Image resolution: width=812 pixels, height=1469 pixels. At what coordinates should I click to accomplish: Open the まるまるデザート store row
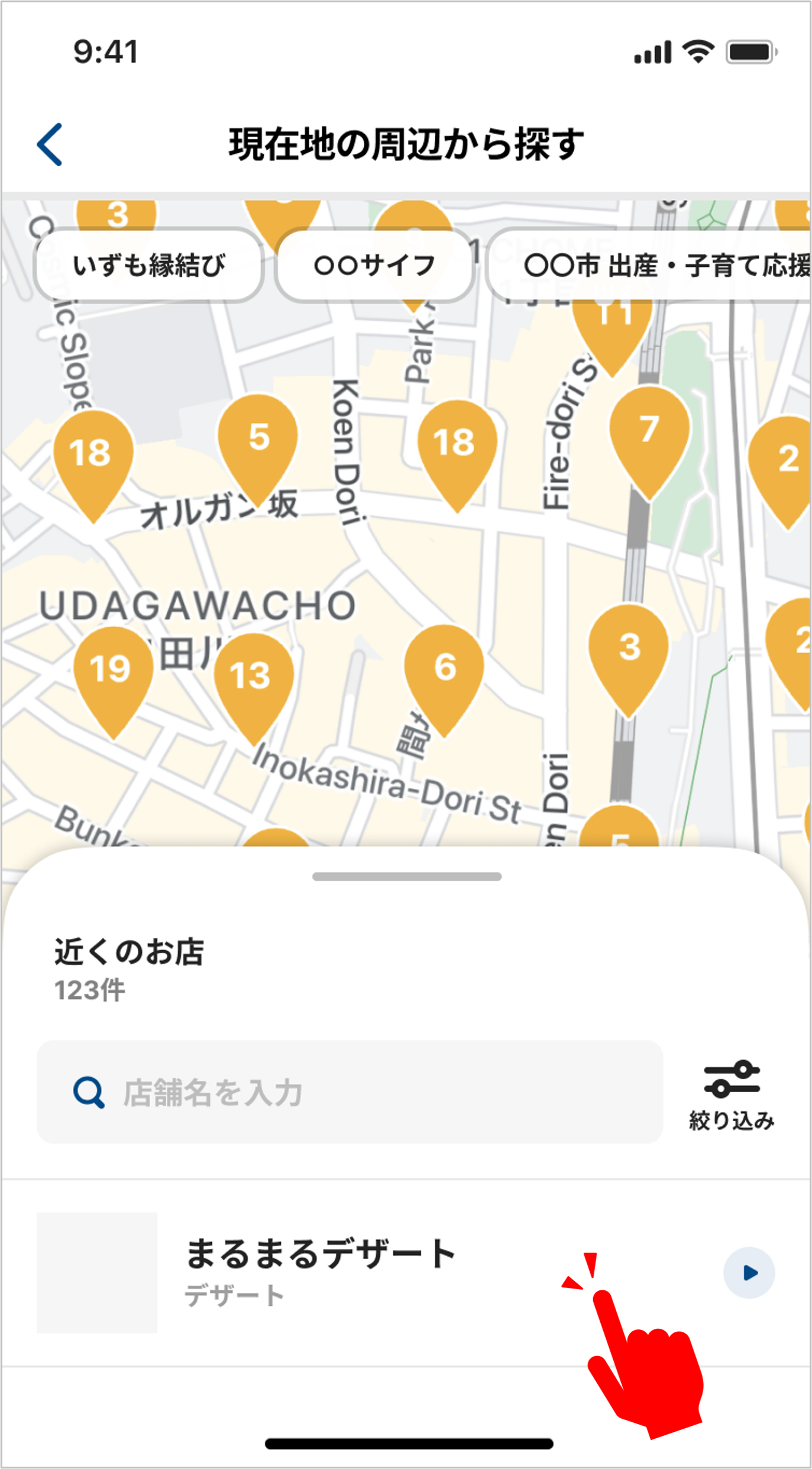pos(406,1272)
